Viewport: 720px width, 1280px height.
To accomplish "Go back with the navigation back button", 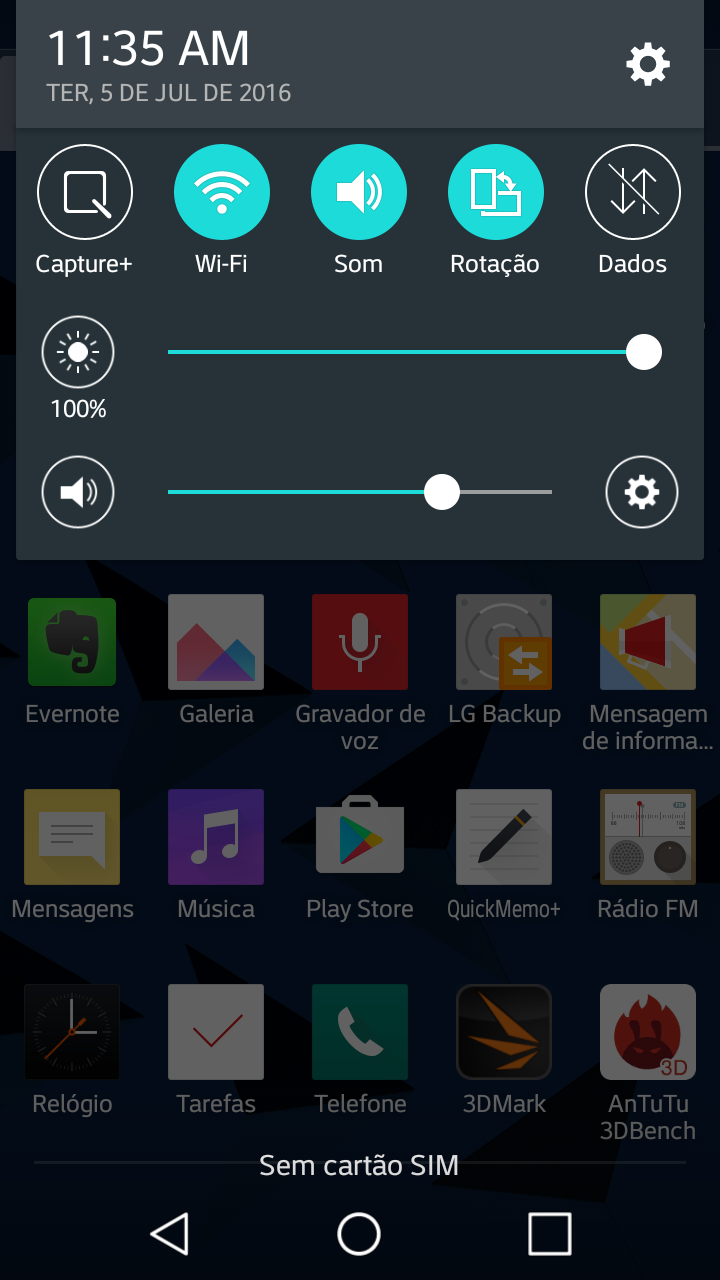I will pos(170,1234).
